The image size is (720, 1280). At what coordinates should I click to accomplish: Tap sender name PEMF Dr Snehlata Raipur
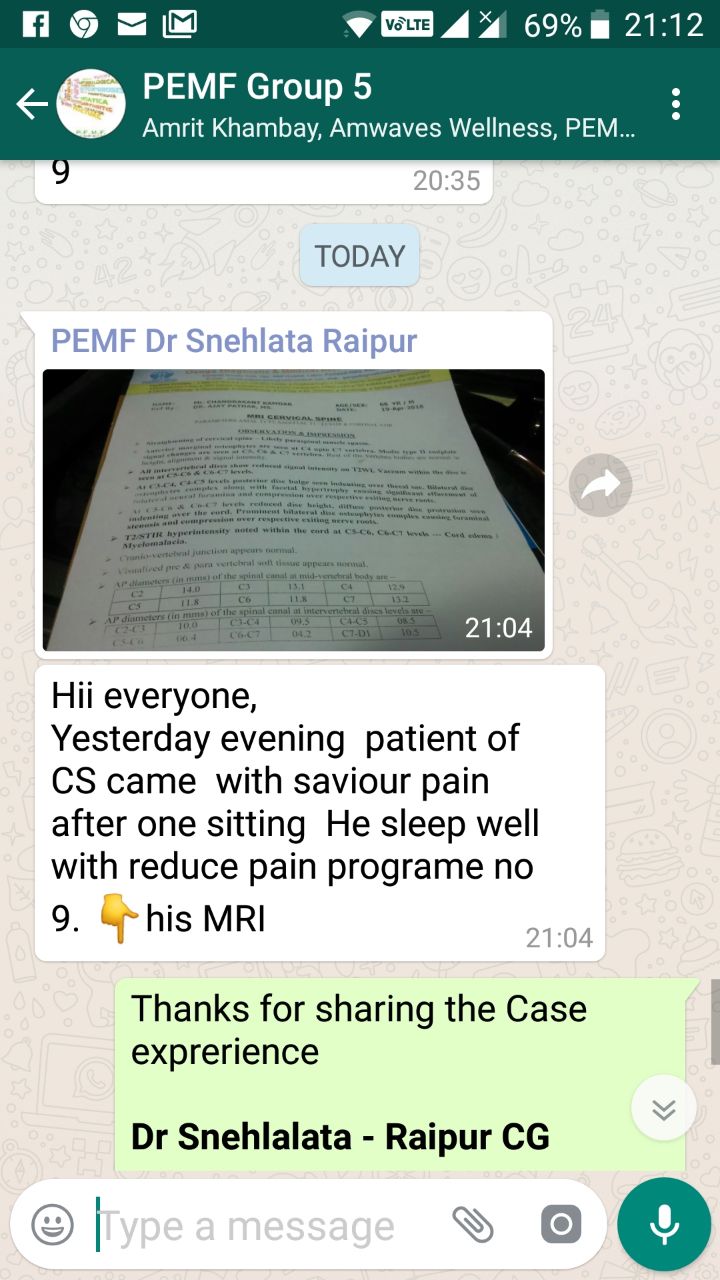(x=234, y=341)
